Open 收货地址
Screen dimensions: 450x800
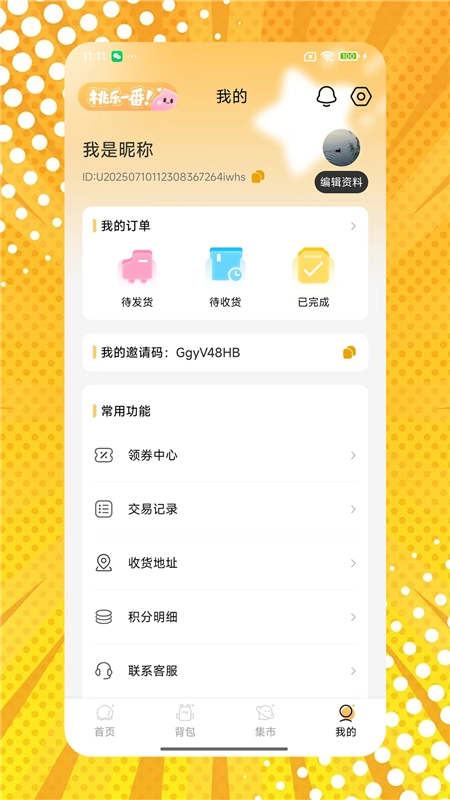point(225,563)
